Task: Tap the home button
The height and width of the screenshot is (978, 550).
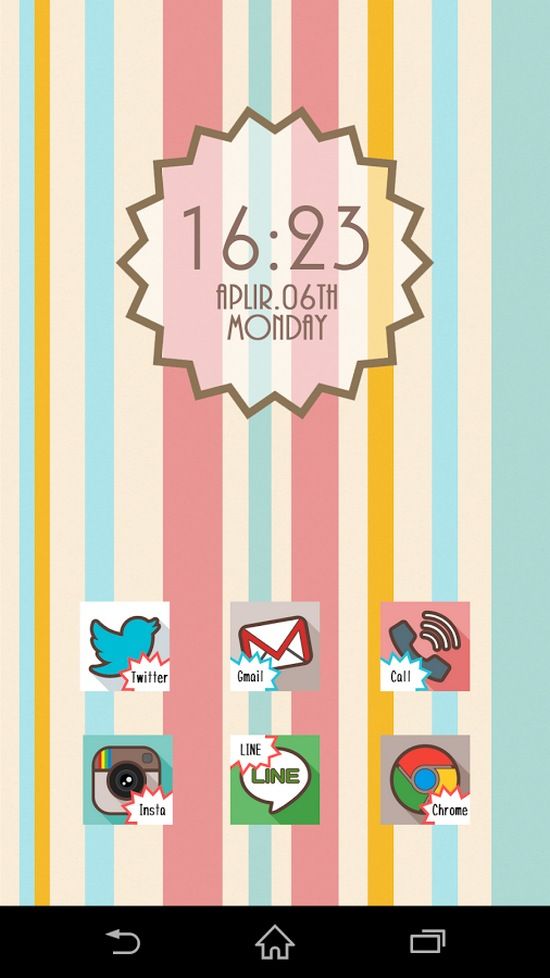Action: (x=275, y=942)
